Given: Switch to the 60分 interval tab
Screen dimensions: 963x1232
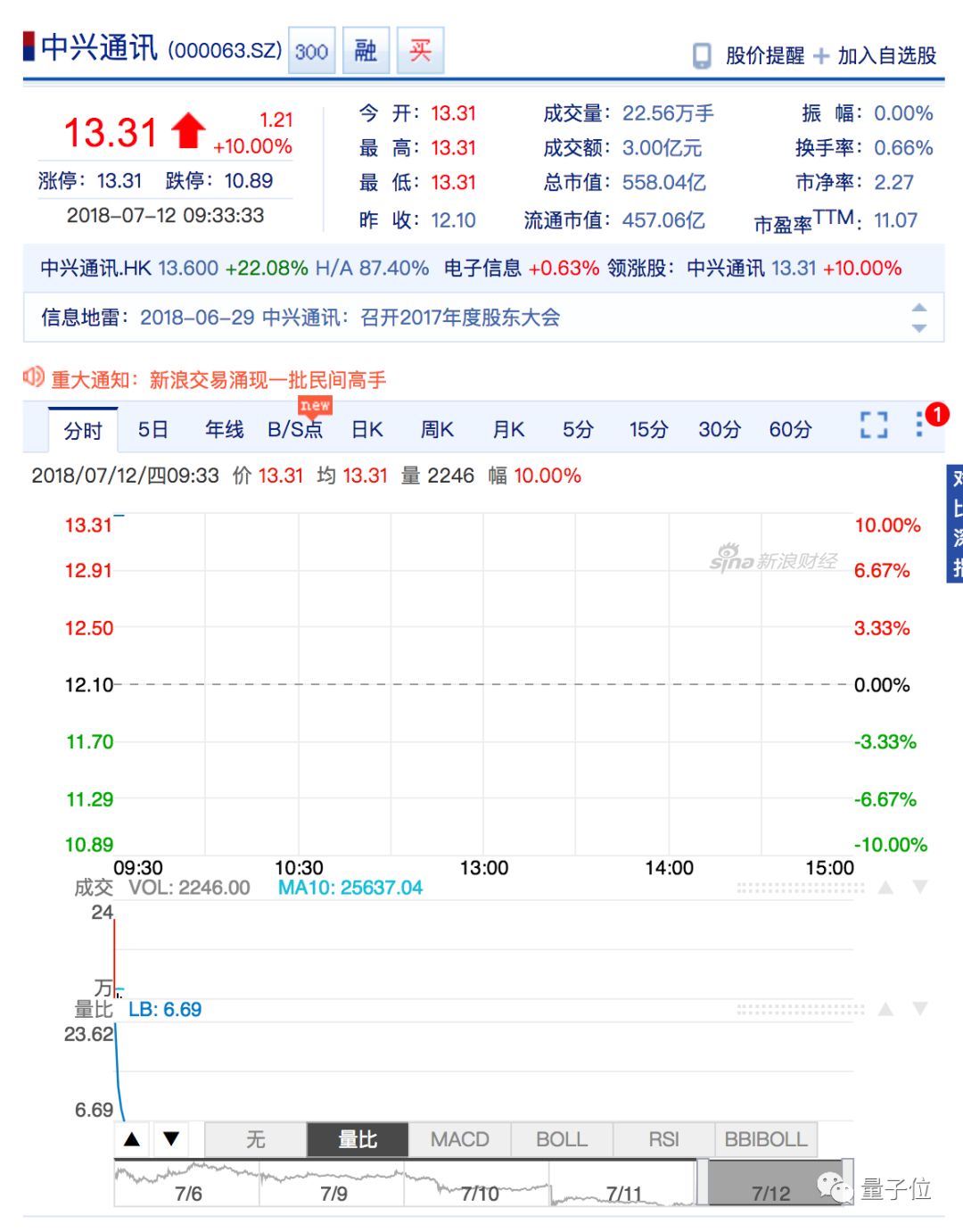Looking at the screenshot, I should 790,430.
